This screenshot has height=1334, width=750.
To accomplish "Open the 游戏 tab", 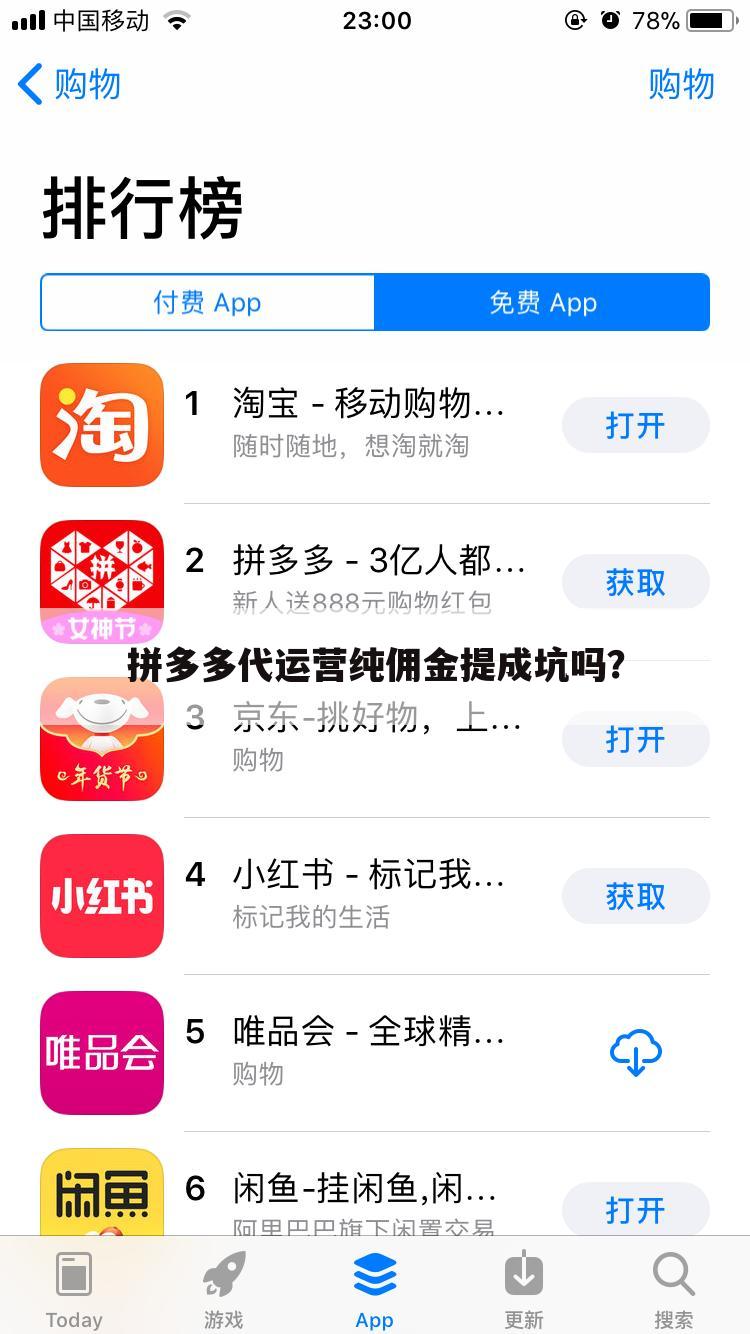I will pyautogui.click(x=223, y=1285).
